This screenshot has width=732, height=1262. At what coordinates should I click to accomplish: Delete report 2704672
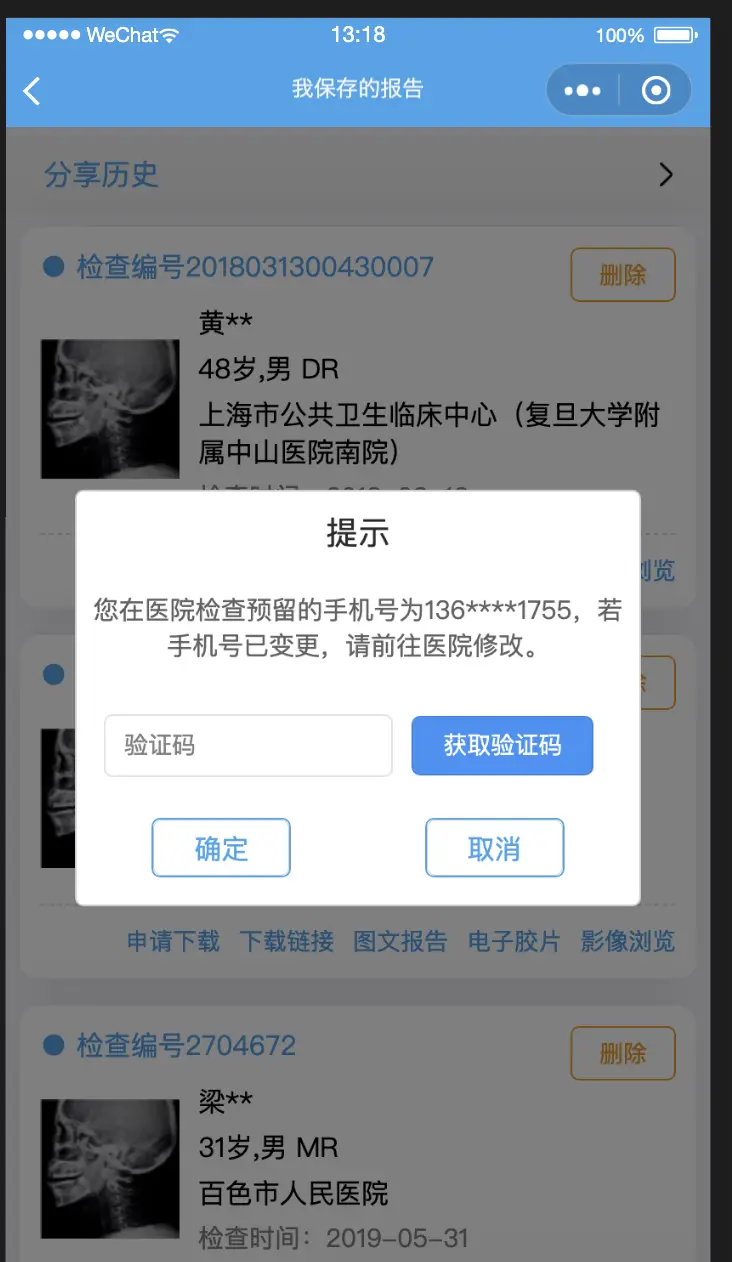click(622, 1053)
